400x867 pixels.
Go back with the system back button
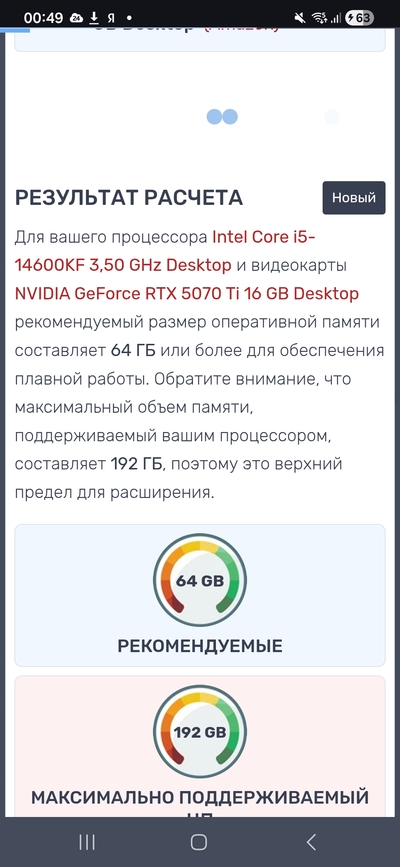[311, 842]
